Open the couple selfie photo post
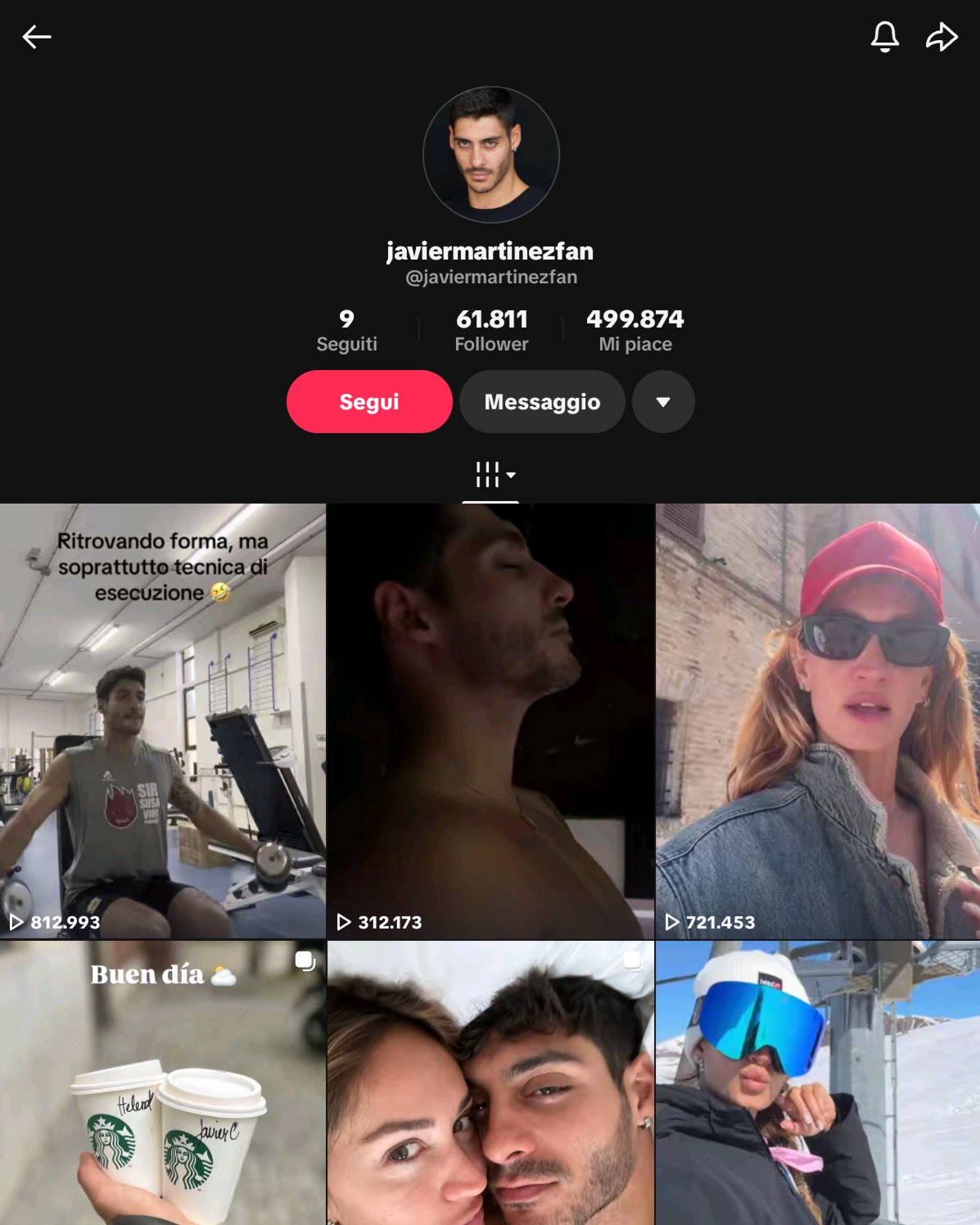This screenshot has height=1225, width=980. pos(490,1083)
